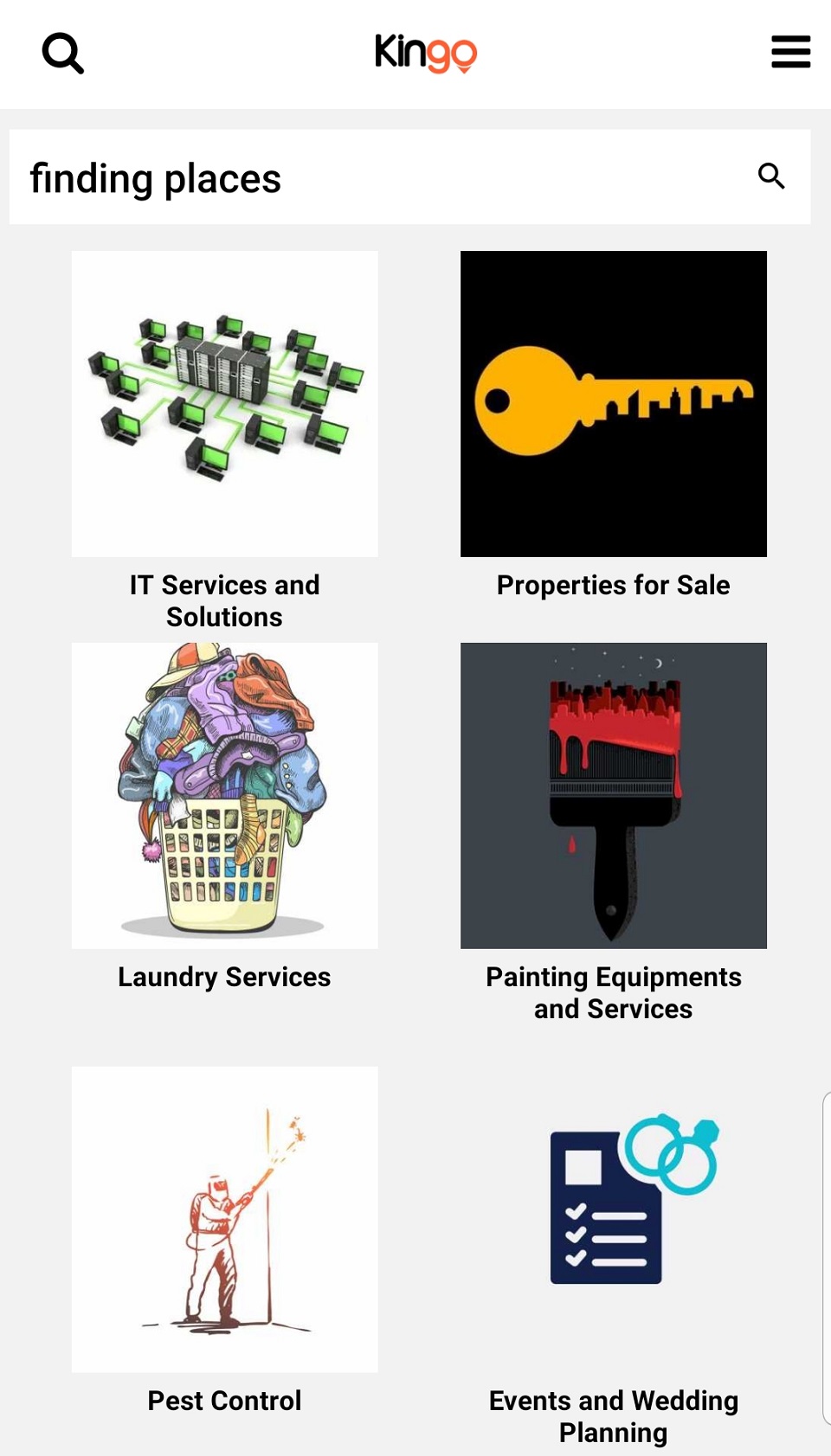The height and width of the screenshot is (1456, 831).
Task: Open the search icon in the header
Action: click(x=63, y=54)
